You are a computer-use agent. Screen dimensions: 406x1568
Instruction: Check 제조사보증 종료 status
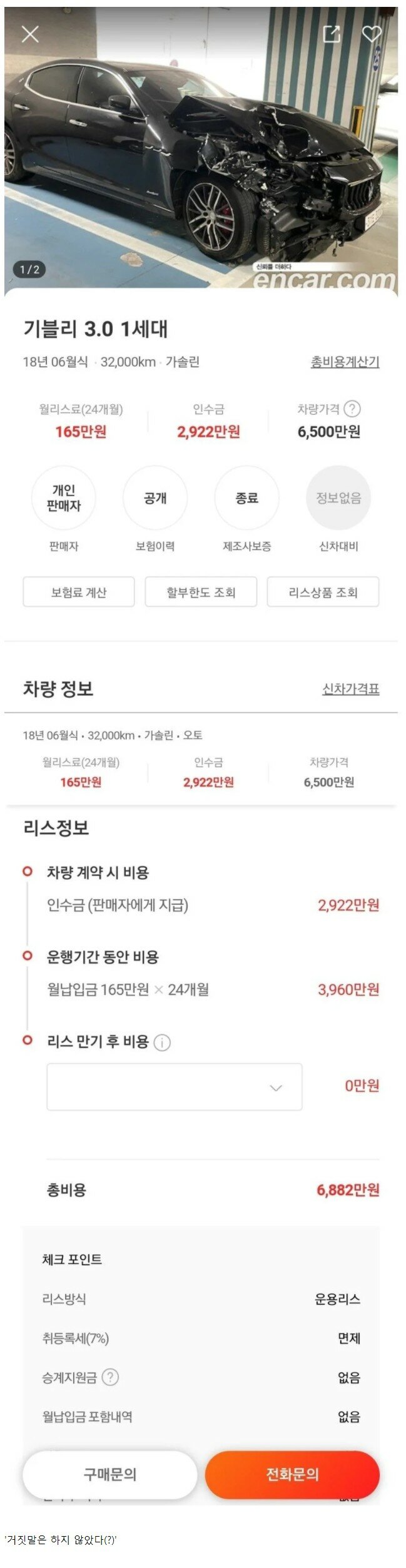[246, 499]
